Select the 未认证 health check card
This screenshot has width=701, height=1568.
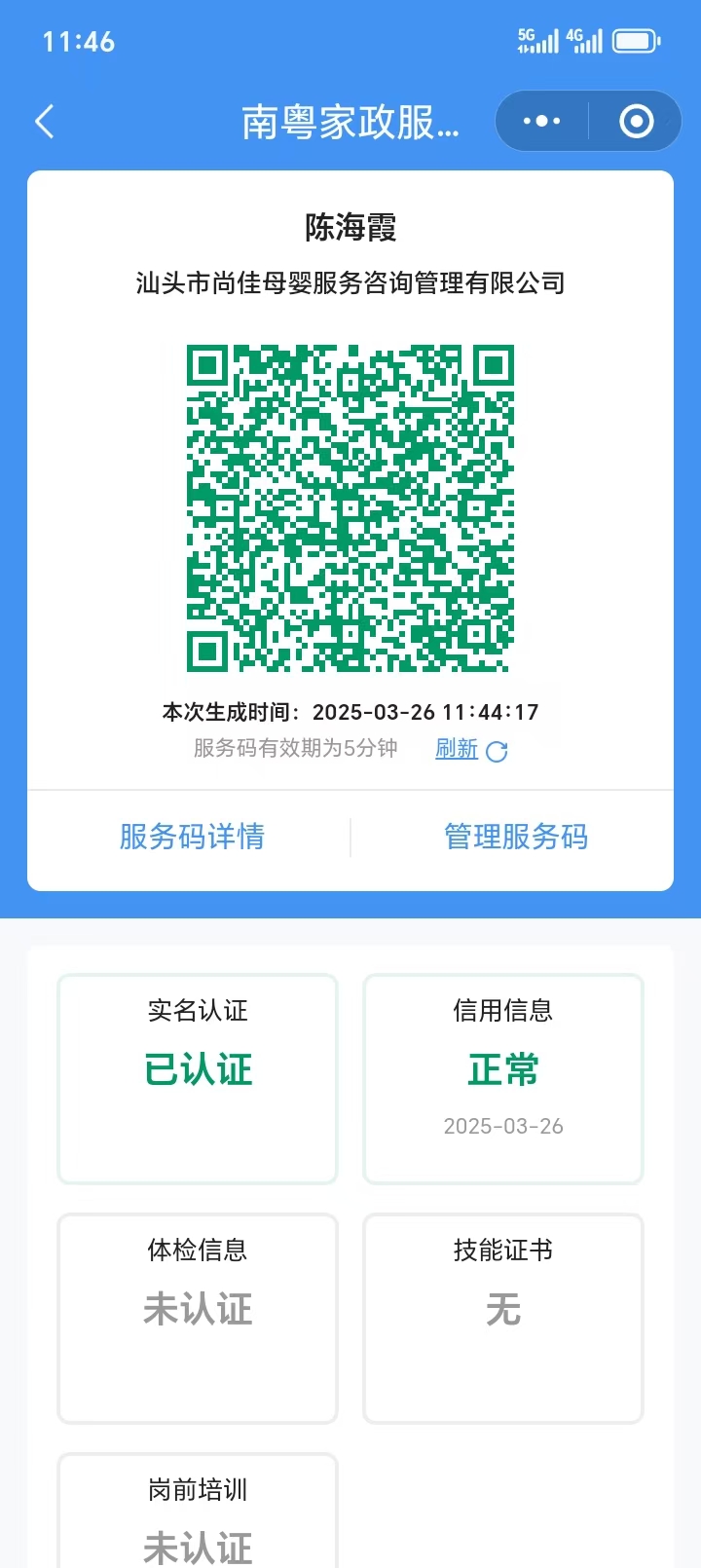(197, 1319)
